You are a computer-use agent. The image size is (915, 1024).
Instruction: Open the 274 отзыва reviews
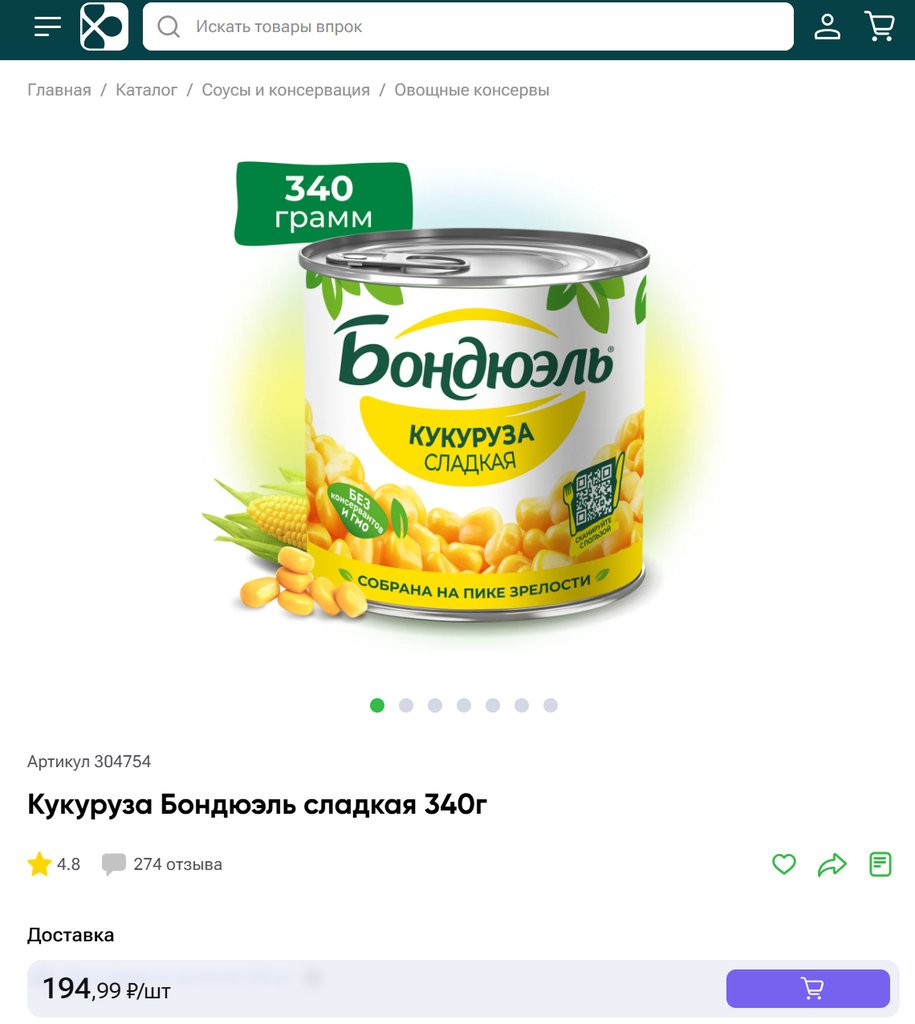coord(177,864)
